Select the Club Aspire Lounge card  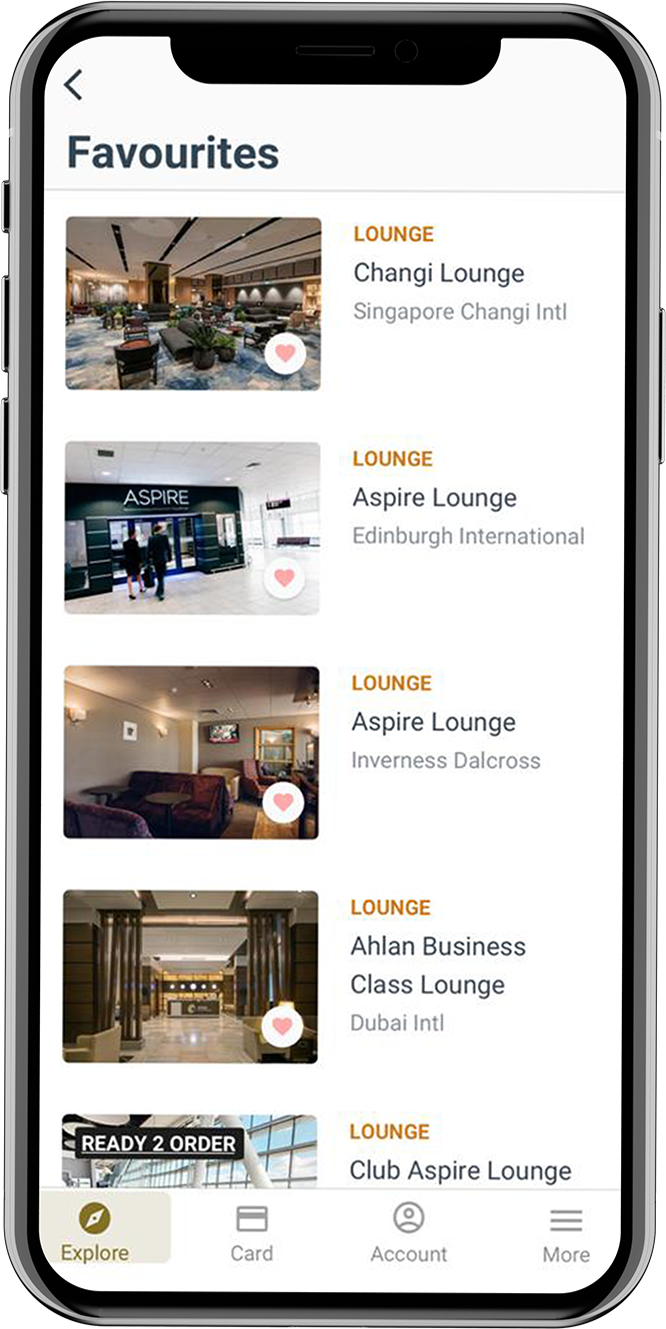[x=459, y=1170]
